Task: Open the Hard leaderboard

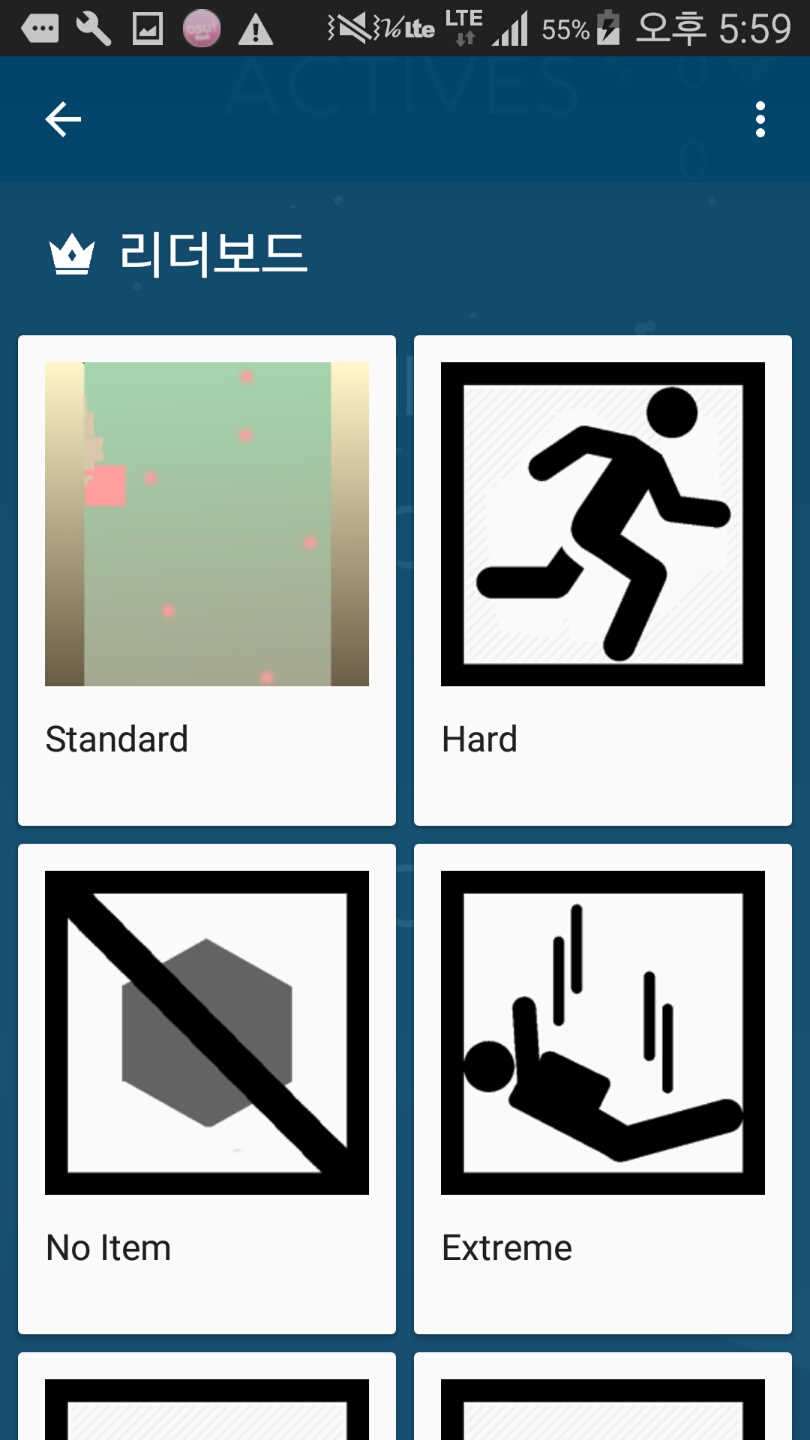Action: (x=603, y=580)
